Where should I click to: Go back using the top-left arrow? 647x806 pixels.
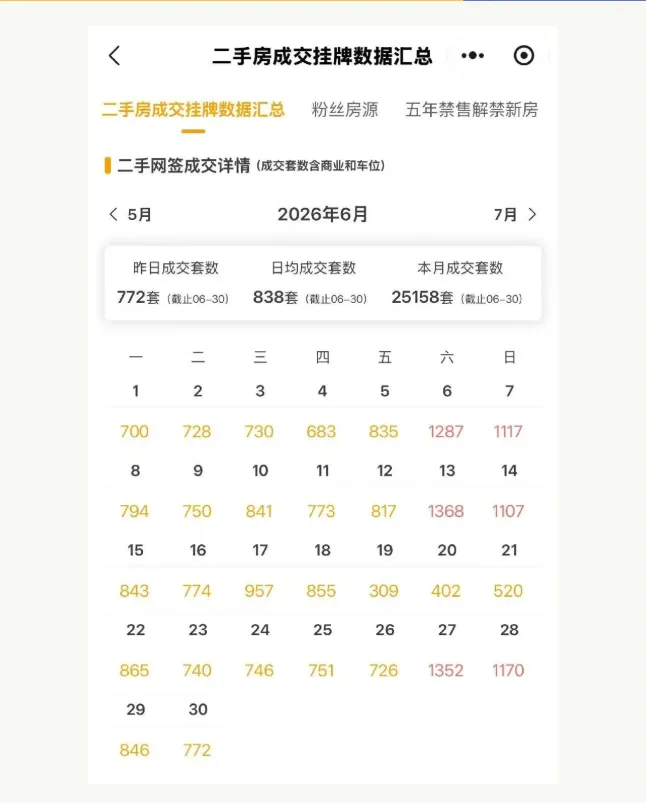[115, 56]
